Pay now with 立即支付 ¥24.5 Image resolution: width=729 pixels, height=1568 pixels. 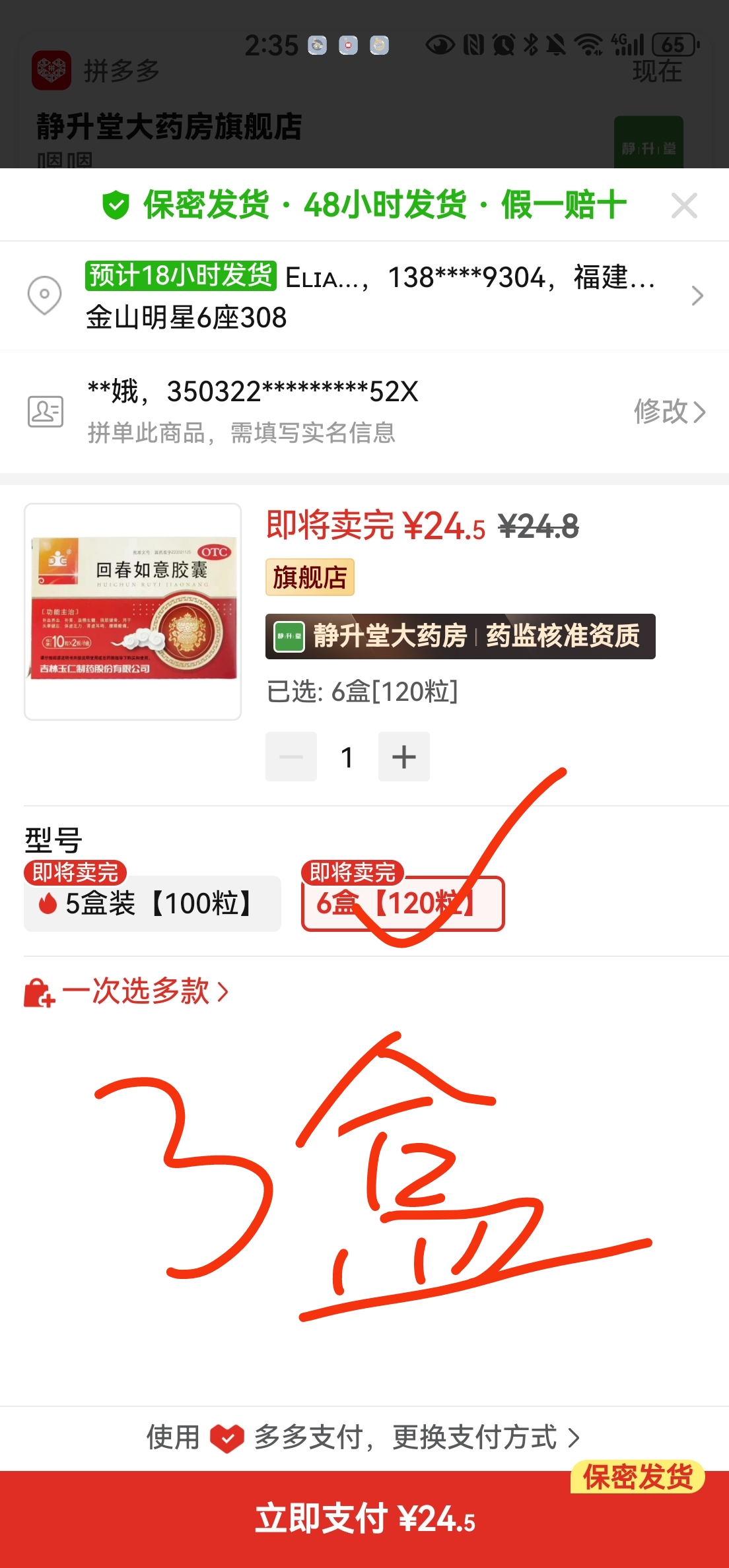(x=364, y=1519)
